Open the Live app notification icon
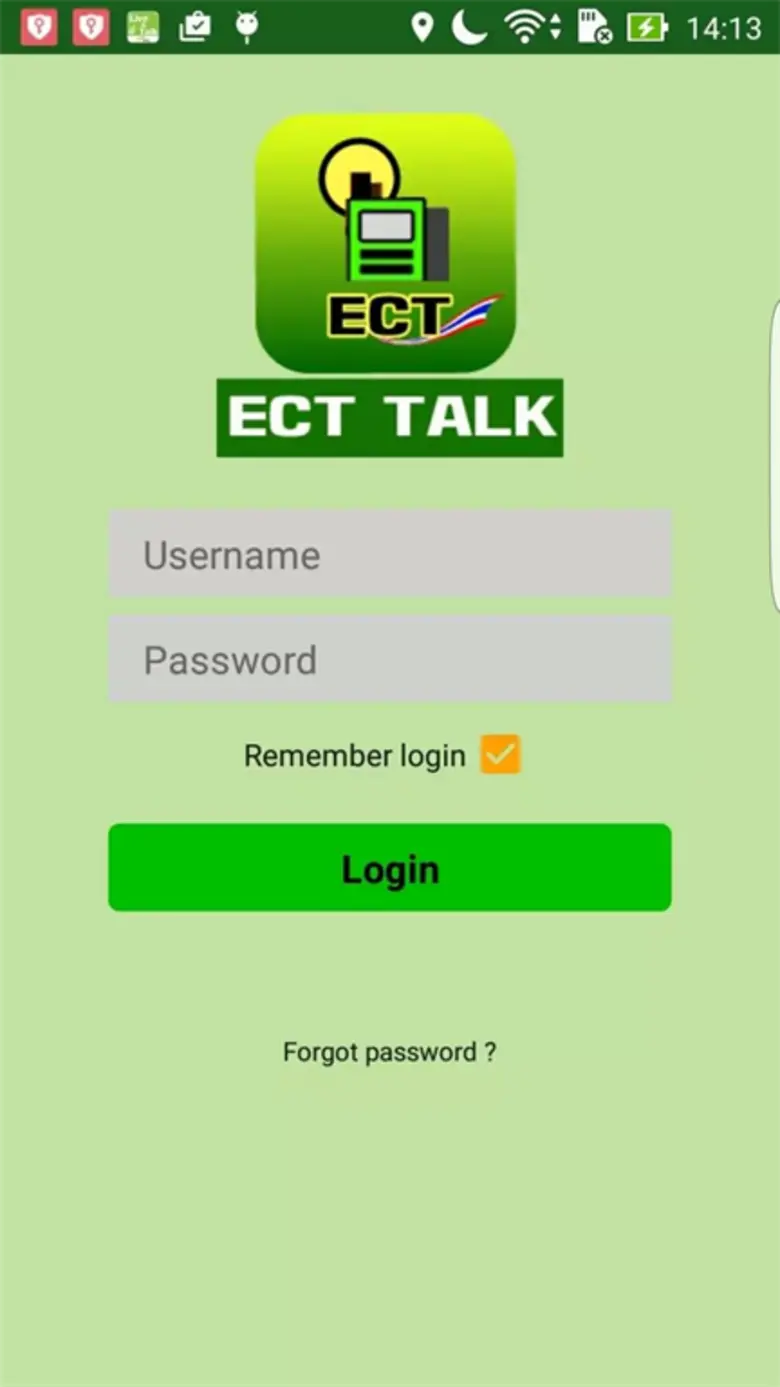This screenshot has height=1387, width=780. click(x=140, y=27)
